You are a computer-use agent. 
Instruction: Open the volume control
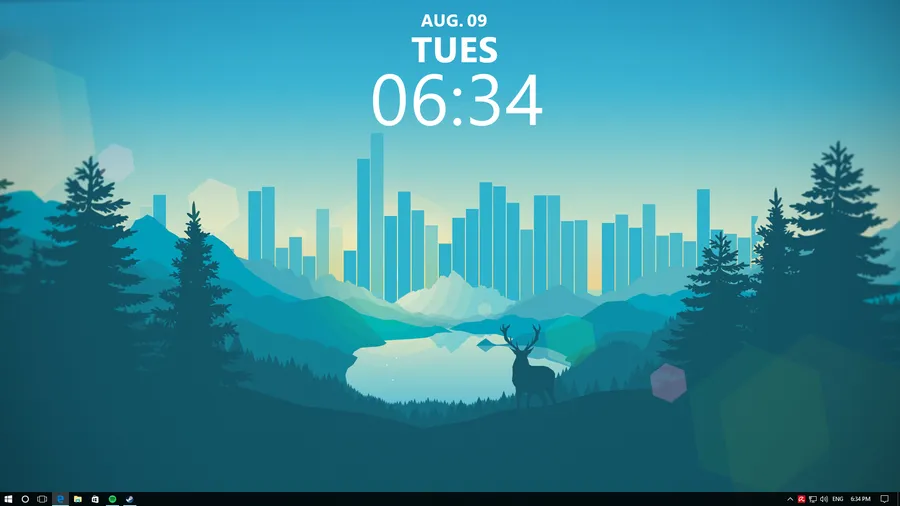pyautogui.click(x=824, y=498)
